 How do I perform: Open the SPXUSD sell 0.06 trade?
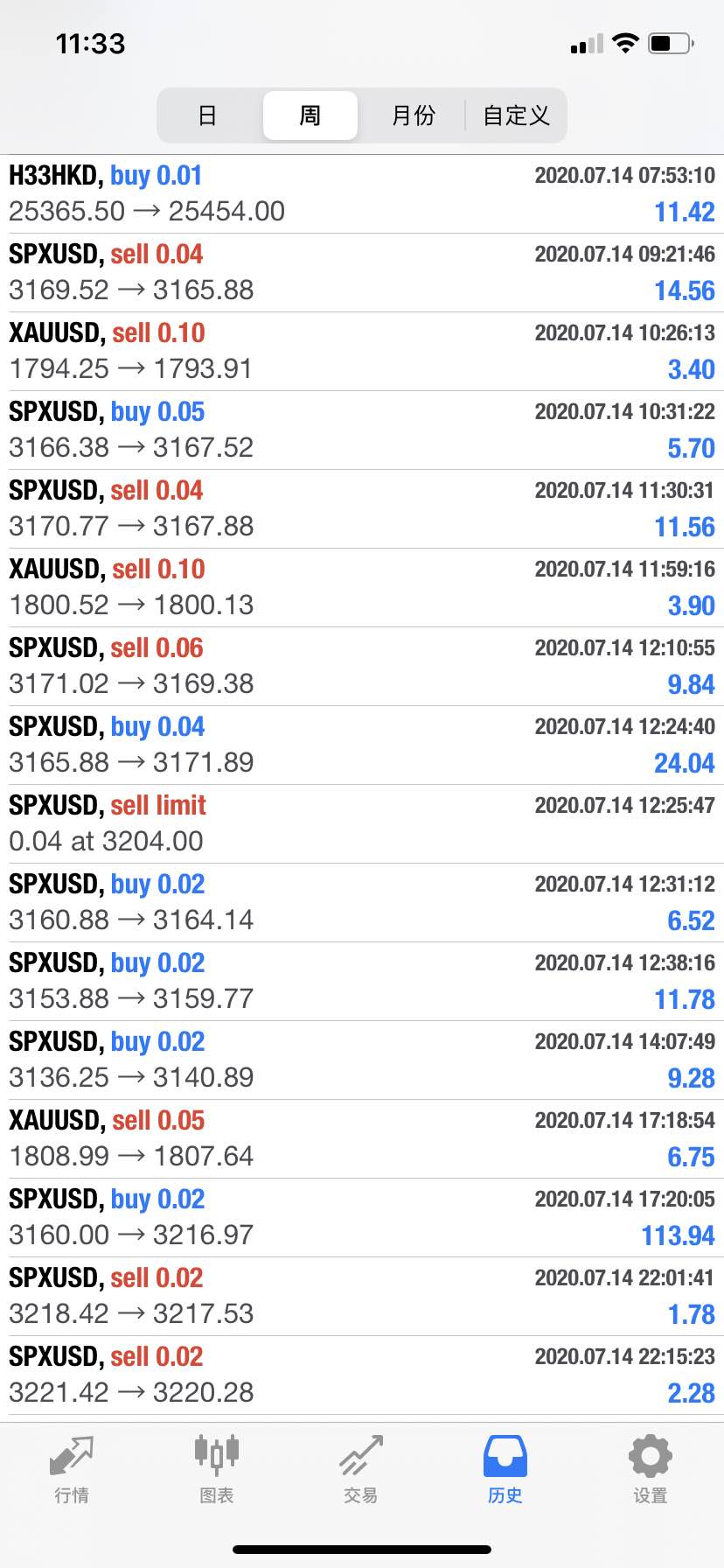tap(362, 667)
